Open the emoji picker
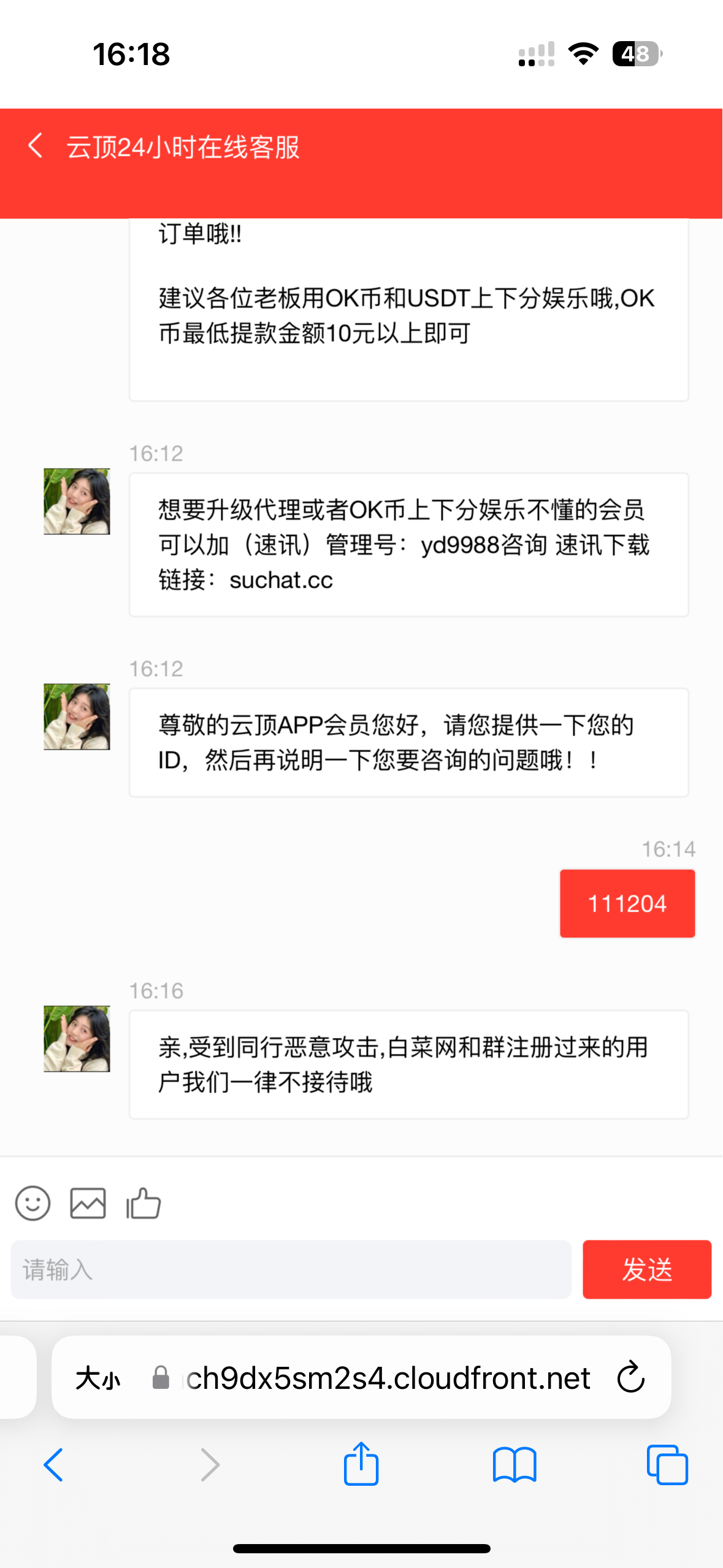 pyautogui.click(x=33, y=1203)
